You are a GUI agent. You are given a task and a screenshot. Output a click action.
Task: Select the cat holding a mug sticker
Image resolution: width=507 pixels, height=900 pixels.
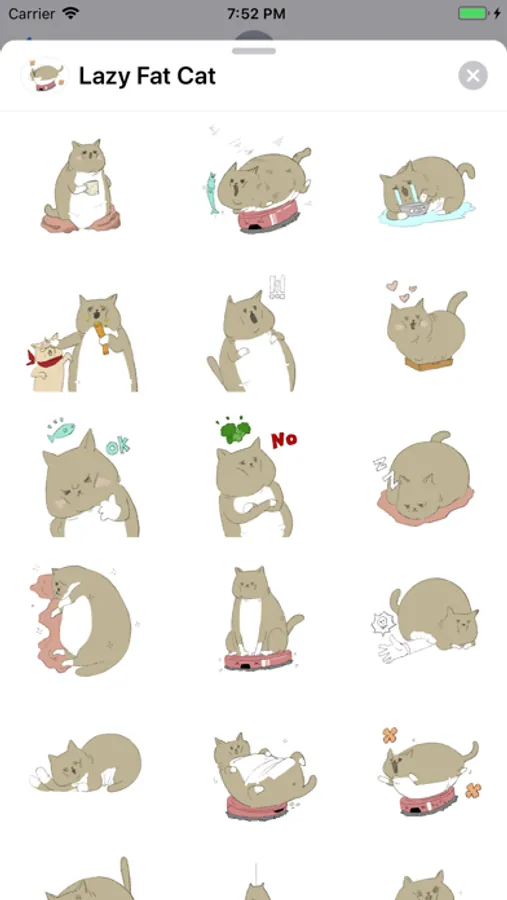pyautogui.click(x=82, y=186)
